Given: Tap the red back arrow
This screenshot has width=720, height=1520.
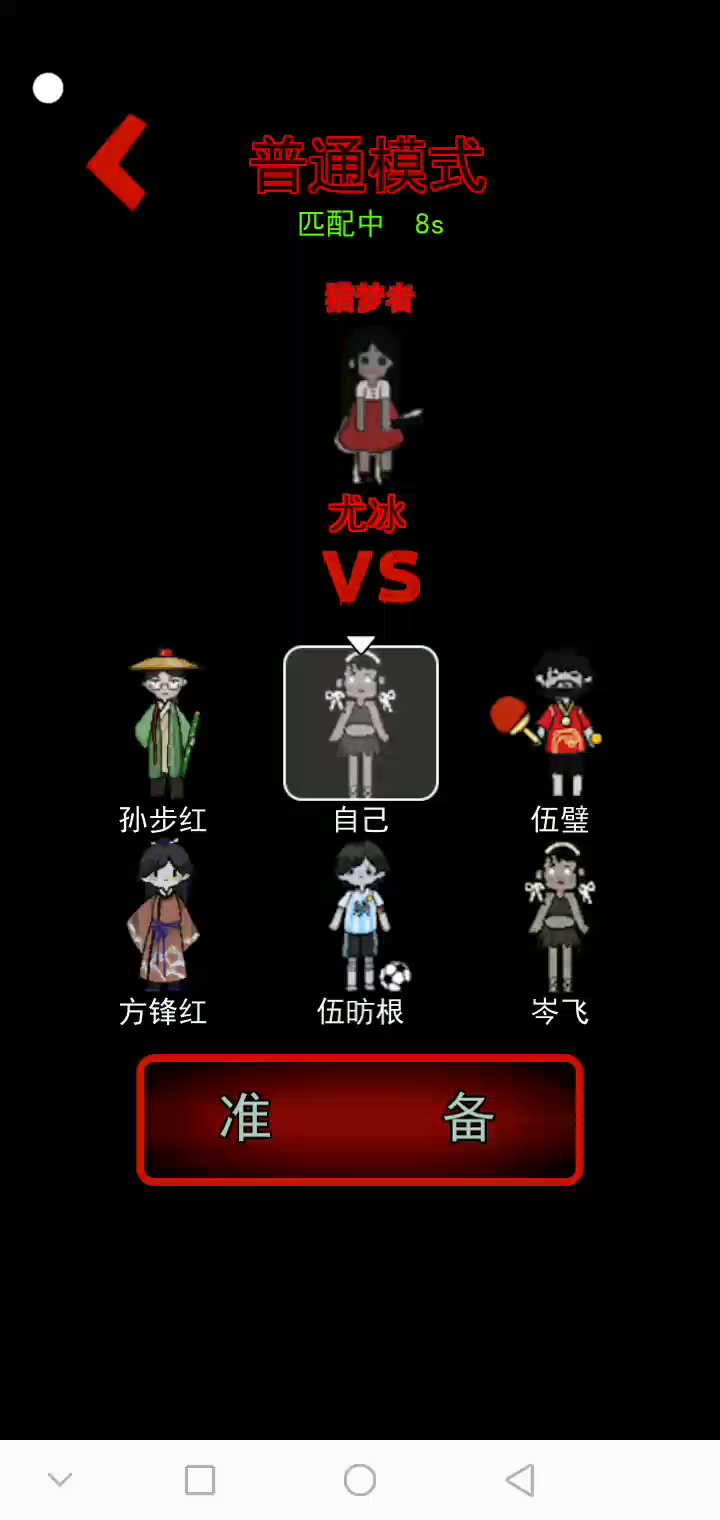Looking at the screenshot, I should [x=118, y=163].
